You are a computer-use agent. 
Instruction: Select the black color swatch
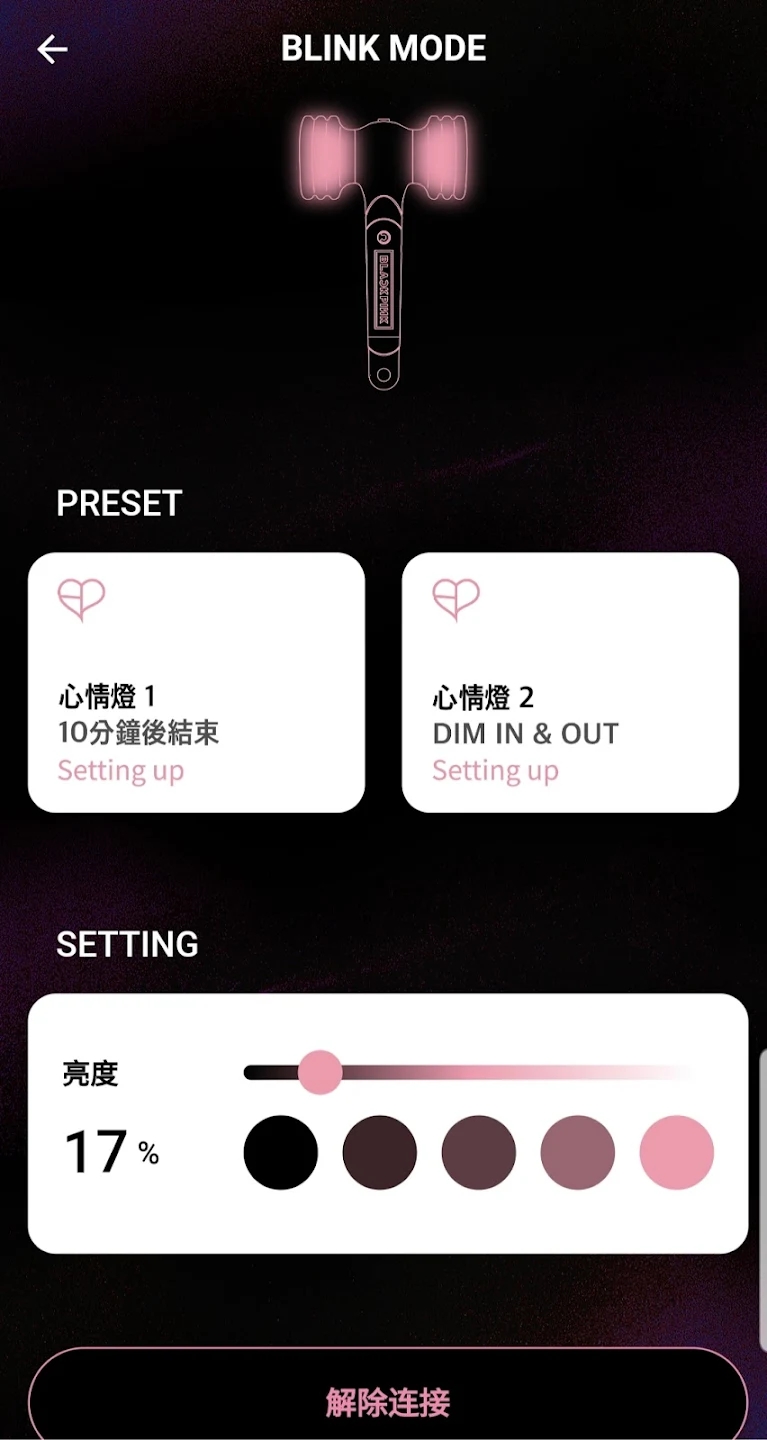pos(281,1153)
